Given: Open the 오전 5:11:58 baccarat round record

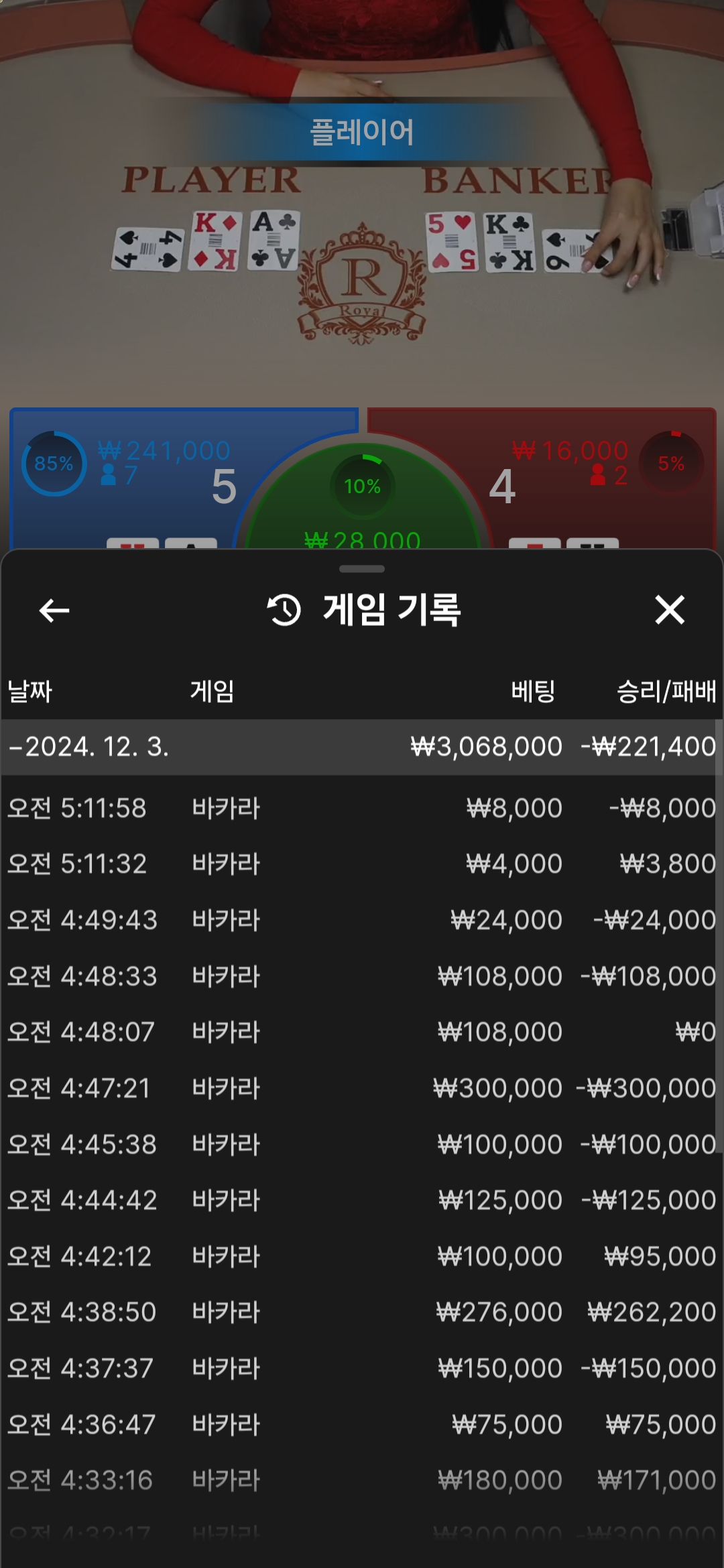Looking at the screenshot, I should point(361,808).
